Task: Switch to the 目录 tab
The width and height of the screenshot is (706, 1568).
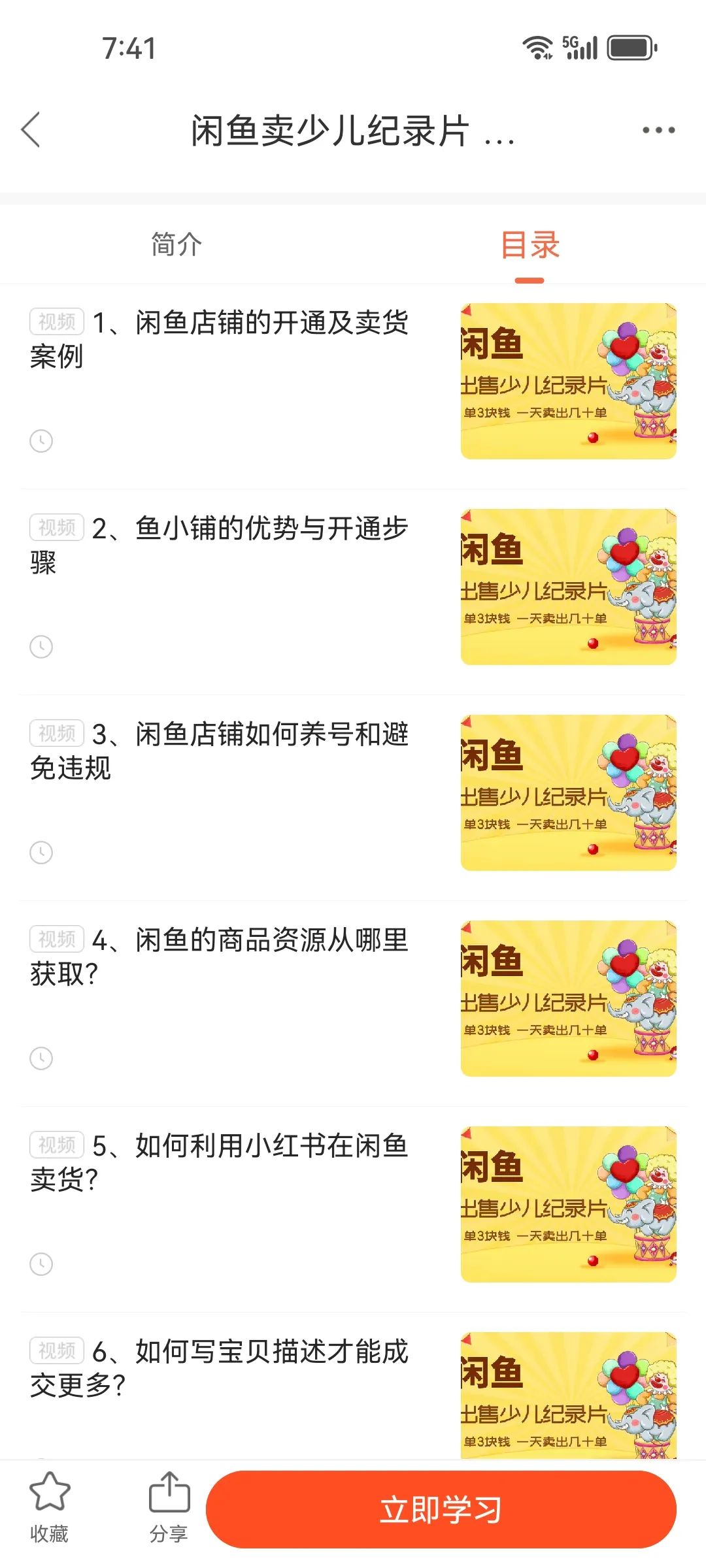Action: click(531, 244)
